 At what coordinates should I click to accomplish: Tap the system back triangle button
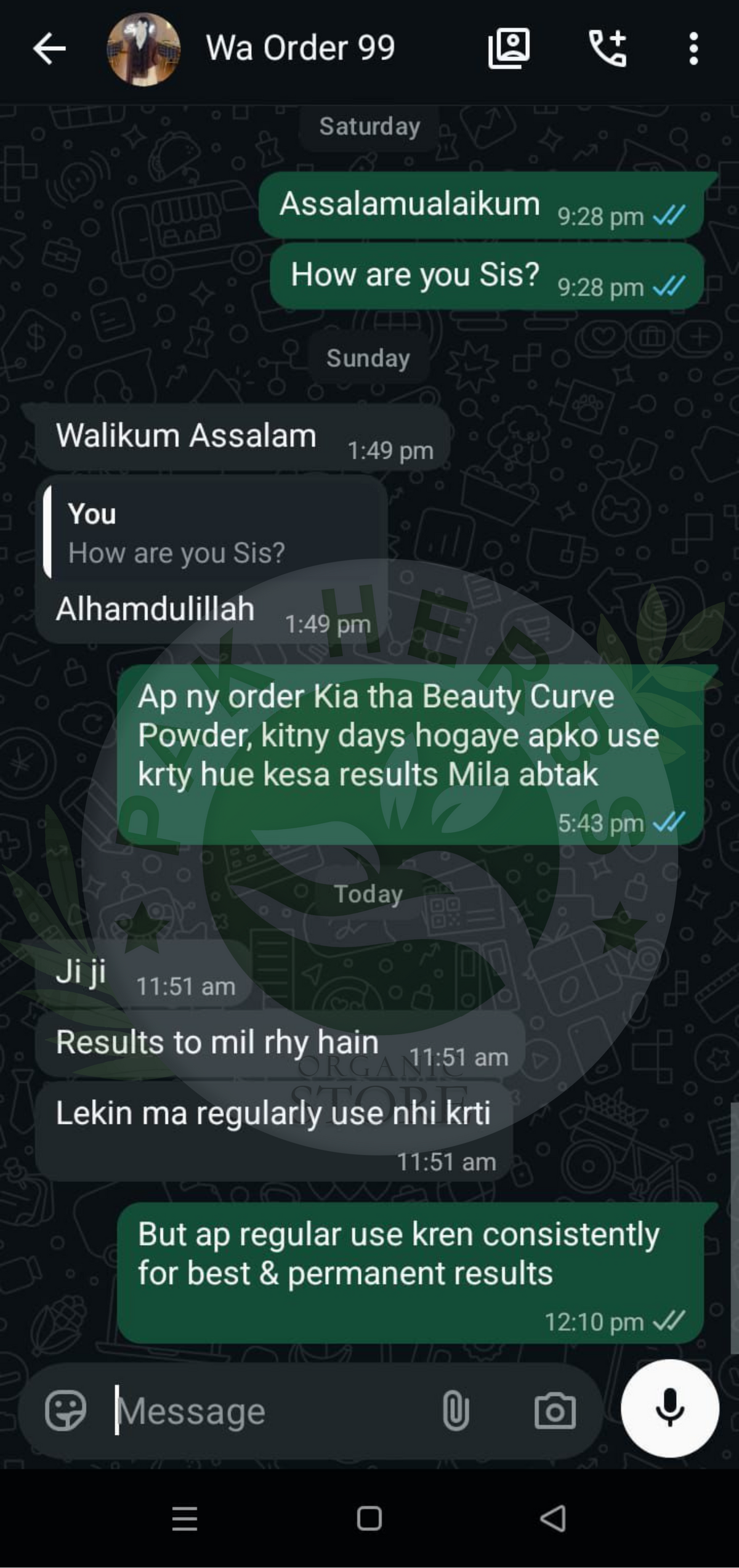click(x=553, y=1519)
